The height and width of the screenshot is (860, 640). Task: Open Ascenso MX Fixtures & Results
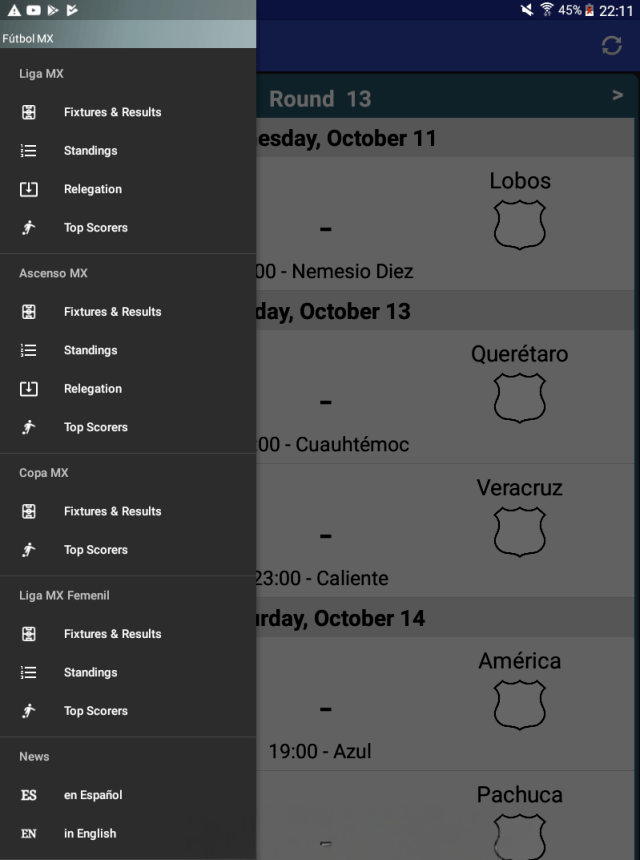tap(112, 312)
